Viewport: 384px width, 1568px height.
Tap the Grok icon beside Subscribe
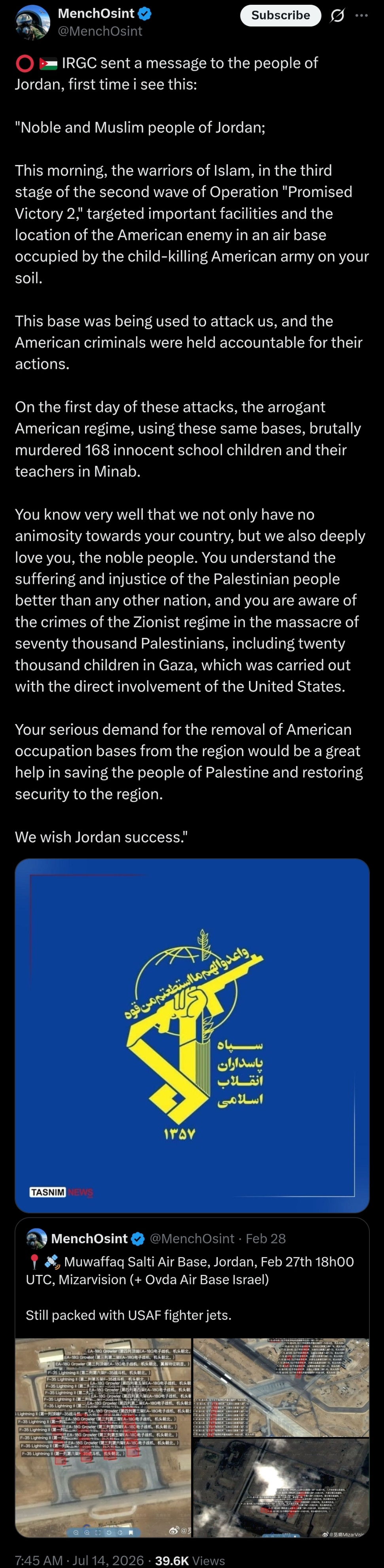click(x=337, y=16)
